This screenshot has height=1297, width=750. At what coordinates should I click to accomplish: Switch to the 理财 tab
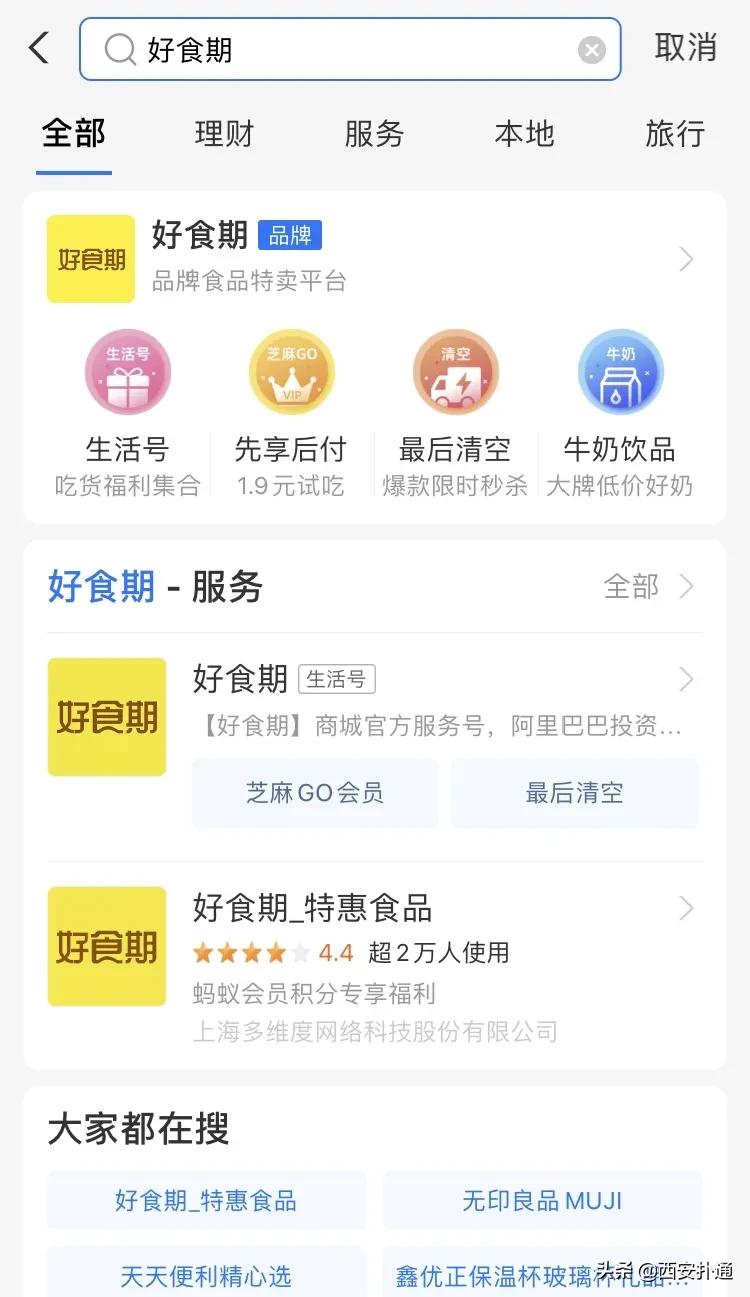[224, 134]
